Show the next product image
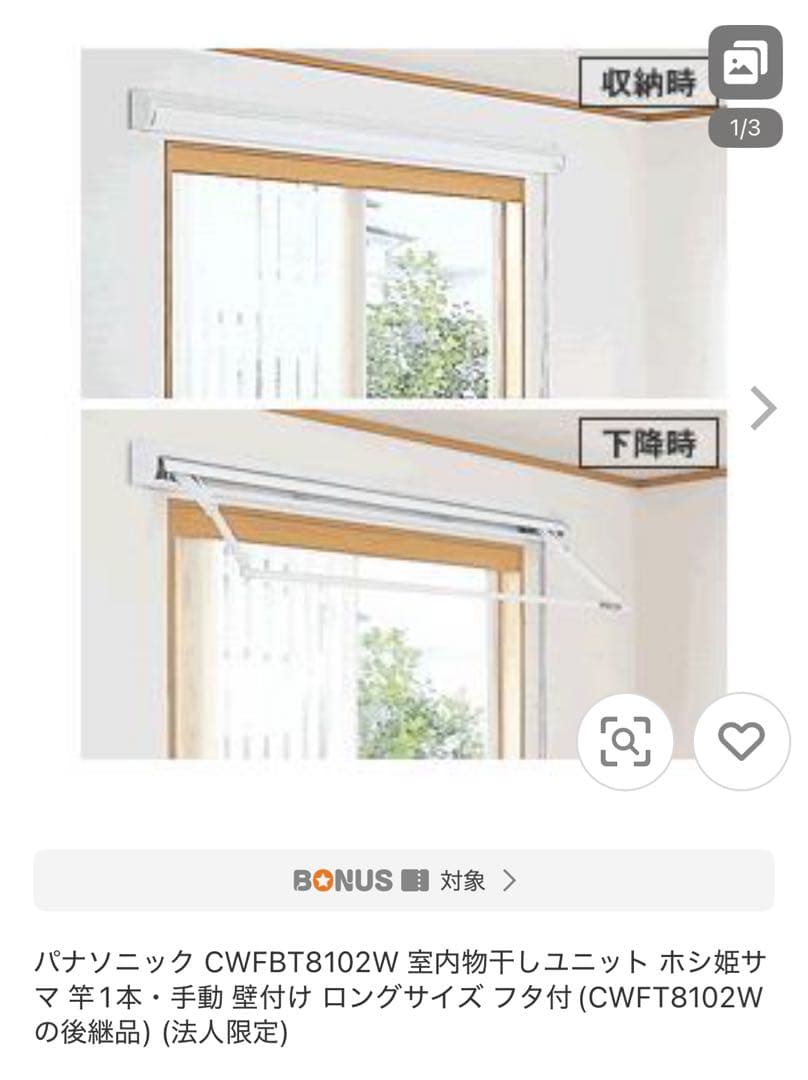The height and width of the screenshot is (1080, 808). point(763,408)
